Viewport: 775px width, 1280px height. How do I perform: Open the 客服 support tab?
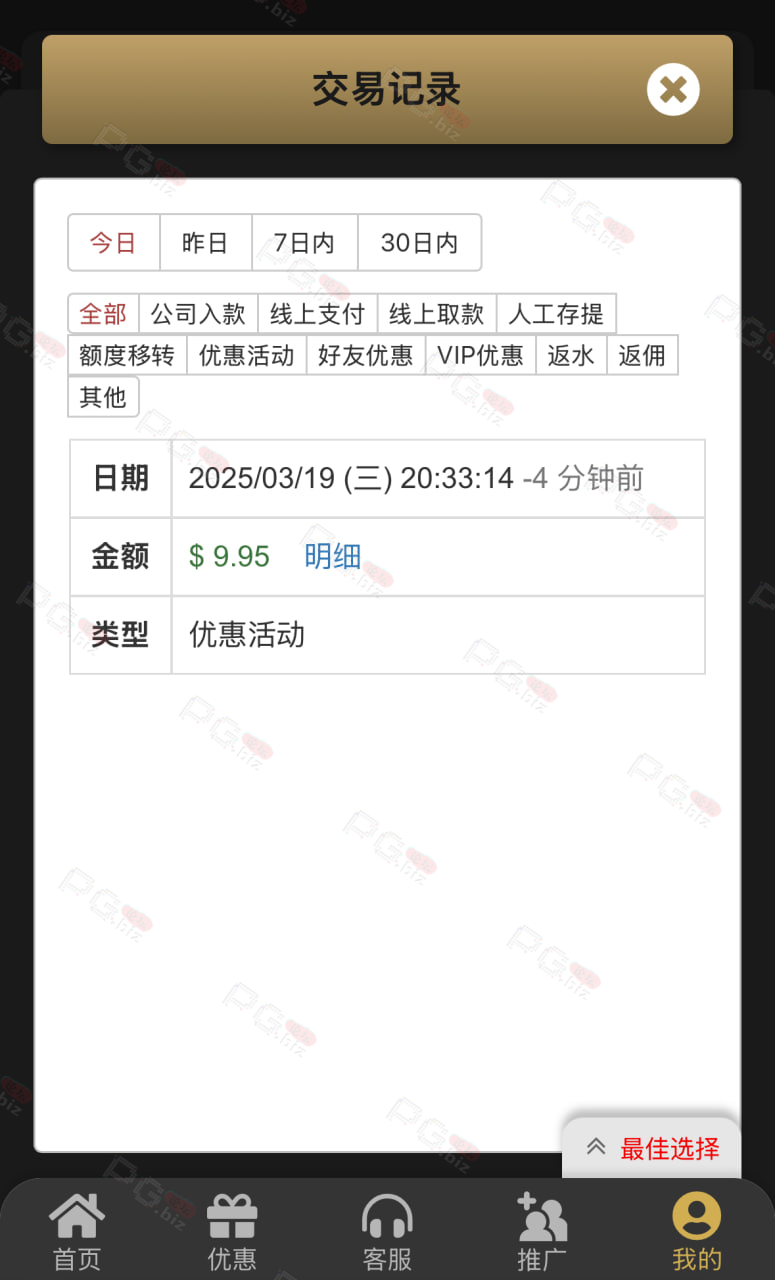tap(387, 1231)
